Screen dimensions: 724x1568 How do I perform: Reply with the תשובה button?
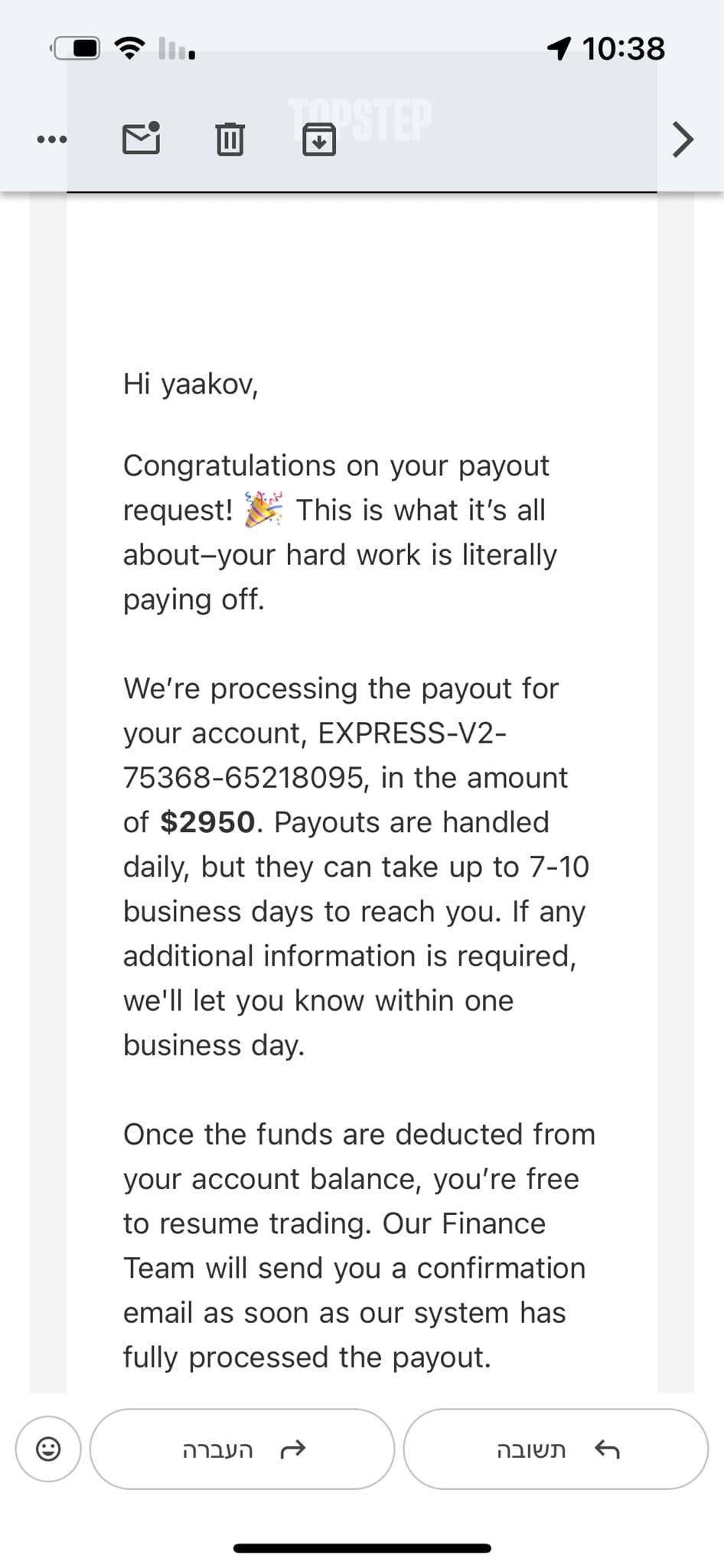click(x=556, y=1449)
